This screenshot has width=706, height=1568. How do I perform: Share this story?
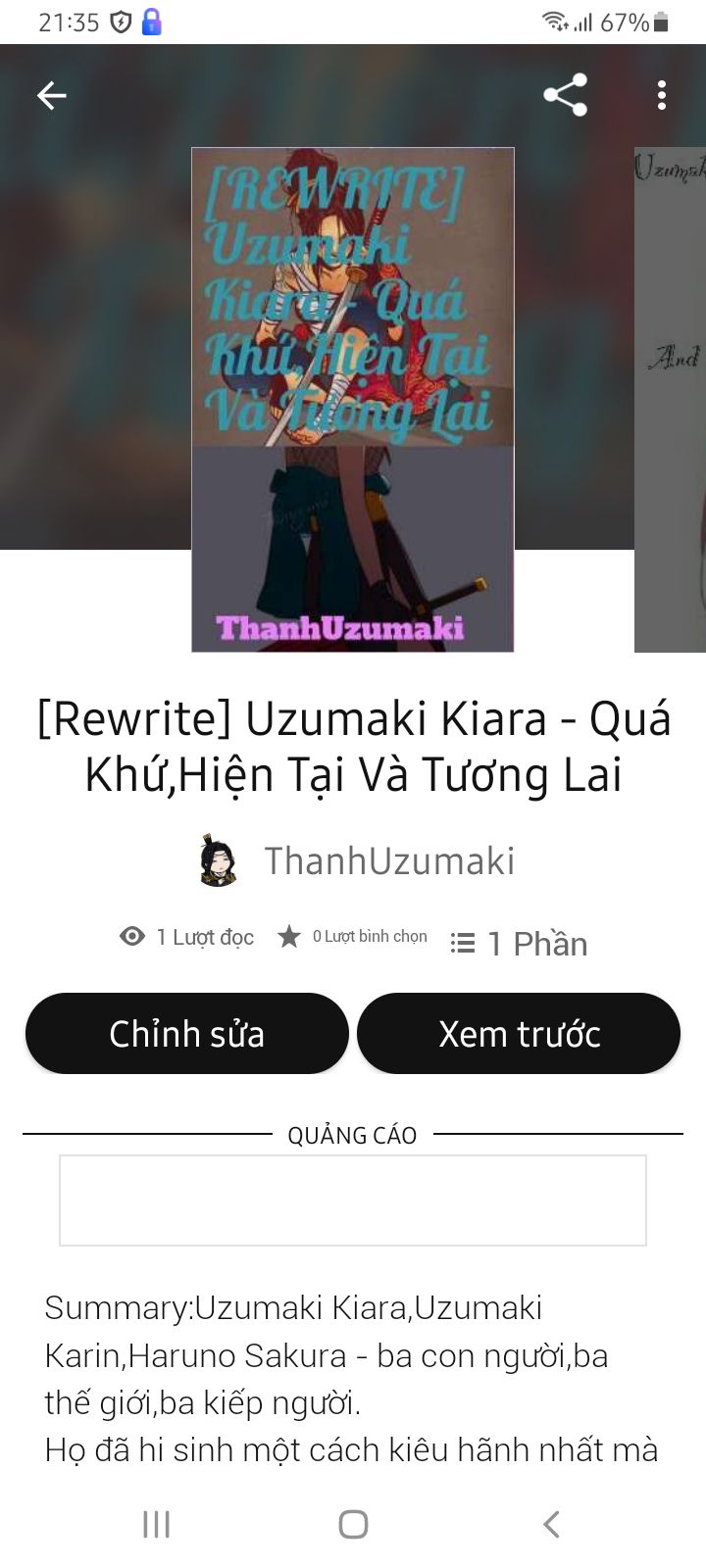[x=566, y=95]
